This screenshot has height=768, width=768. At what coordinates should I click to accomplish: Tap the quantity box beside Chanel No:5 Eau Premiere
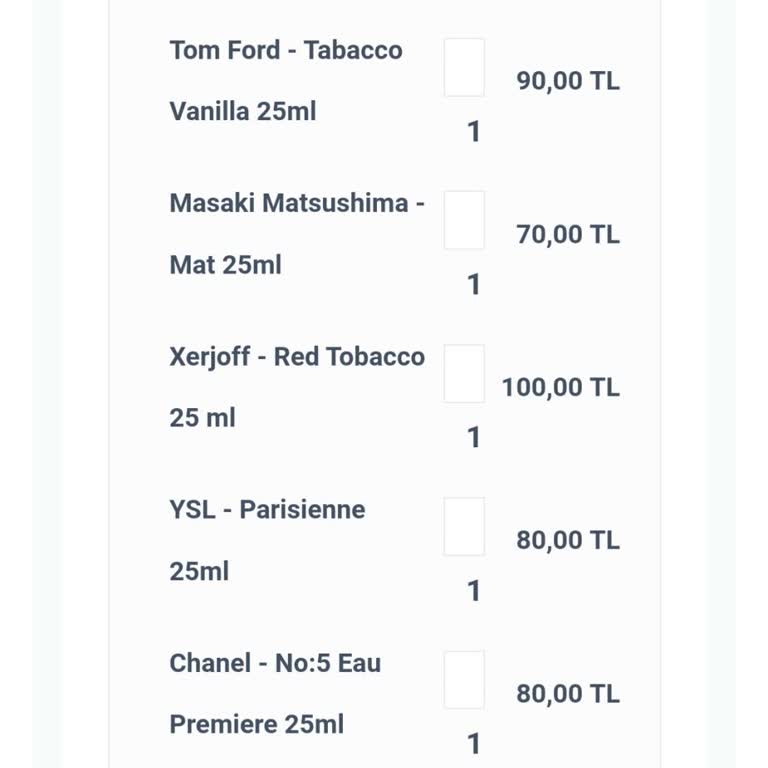[x=464, y=680]
